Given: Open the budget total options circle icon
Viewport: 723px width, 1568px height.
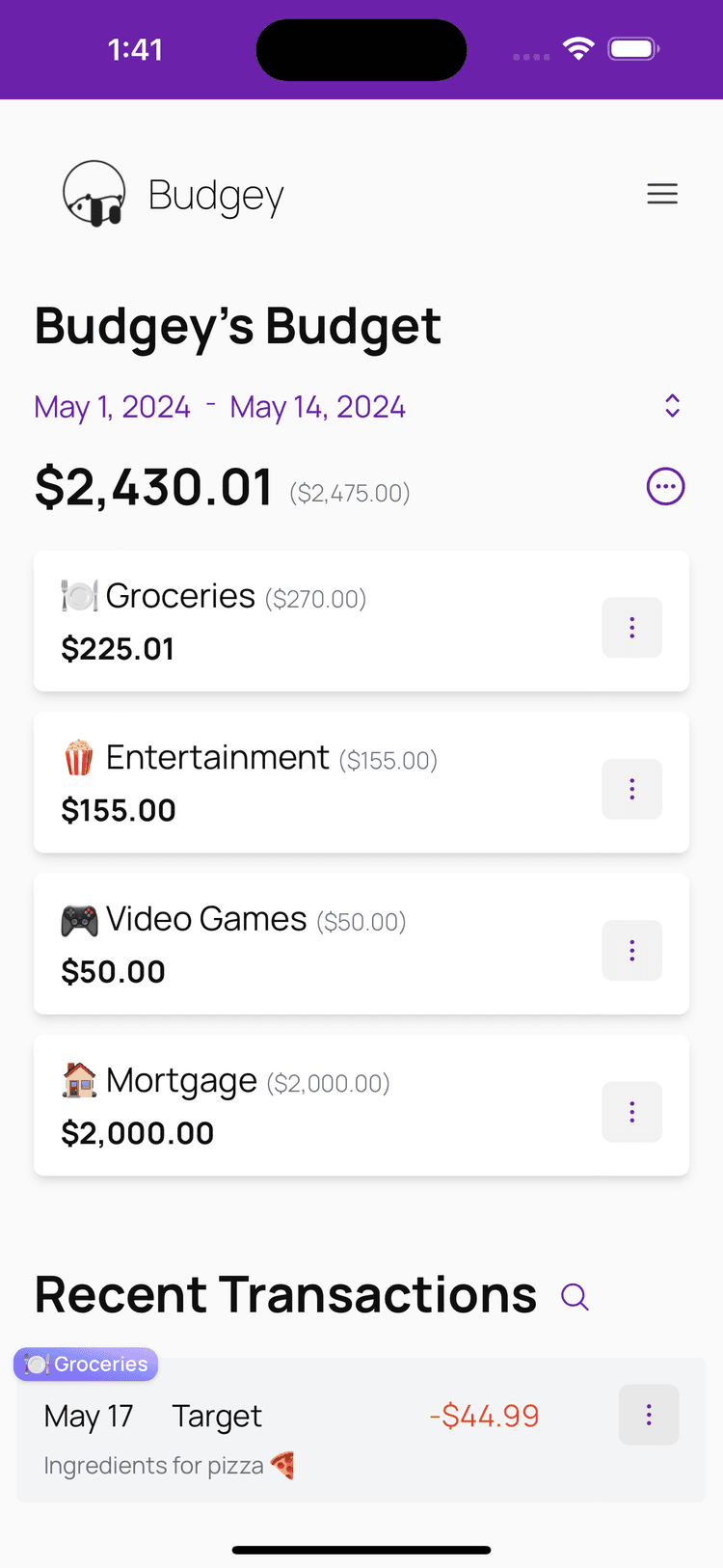Looking at the screenshot, I should (665, 487).
